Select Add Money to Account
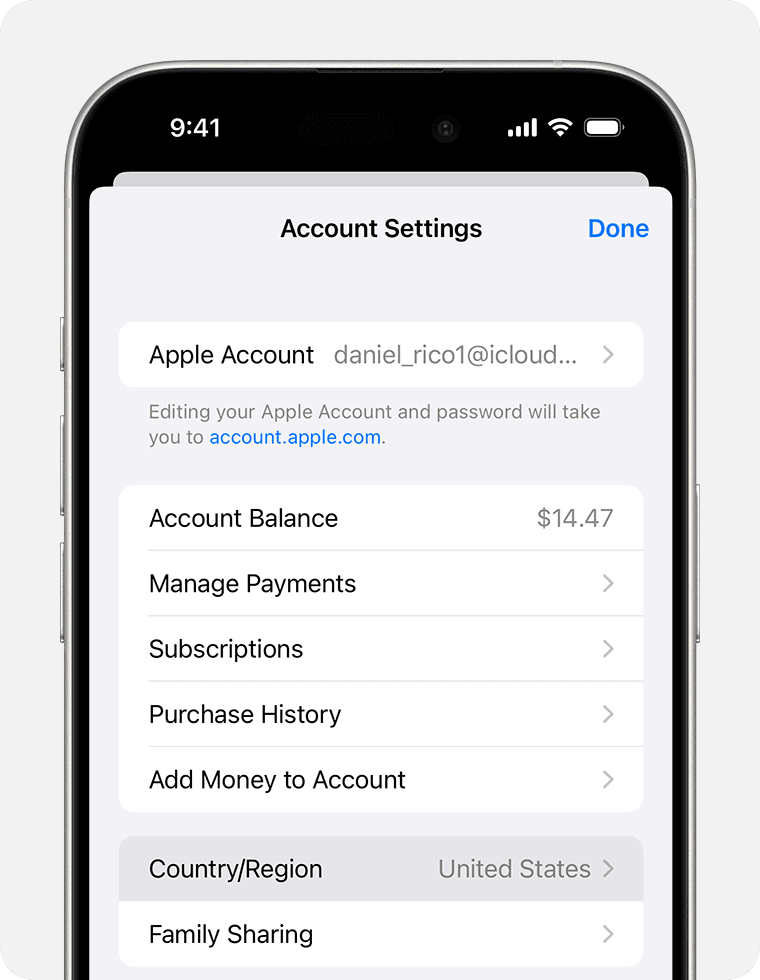760x980 pixels. 380,780
